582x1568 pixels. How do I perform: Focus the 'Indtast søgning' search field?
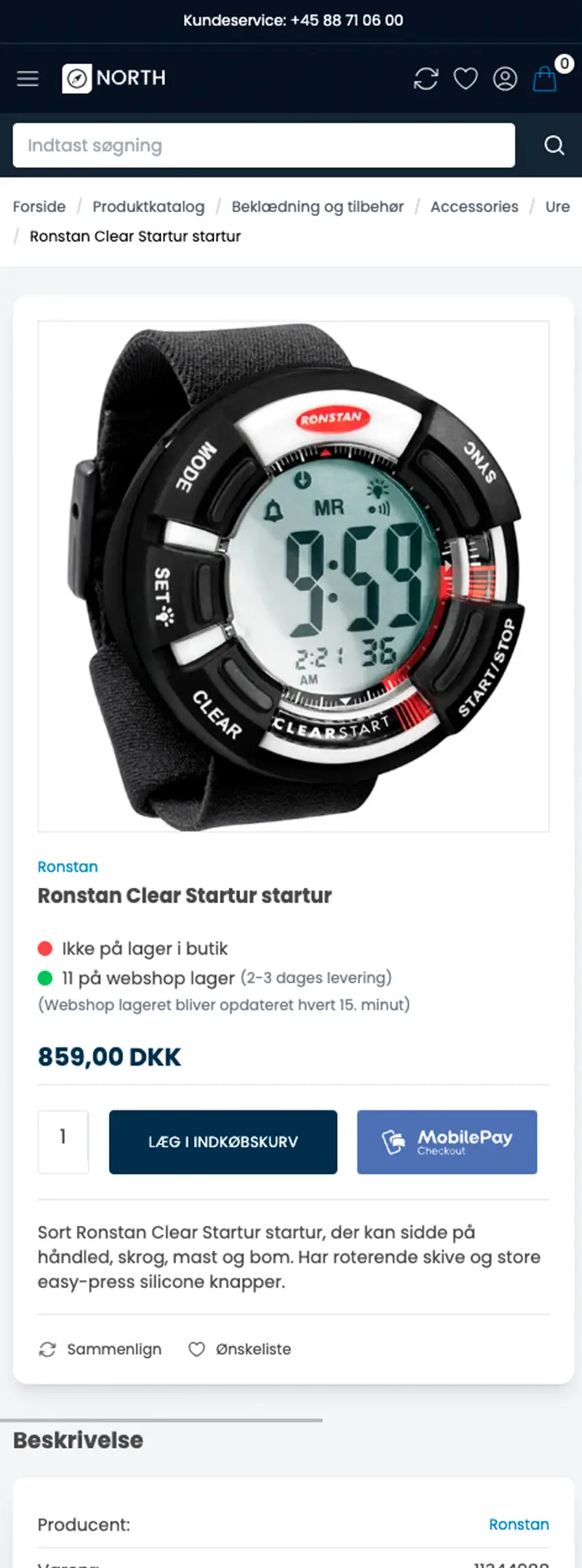tap(264, 145)
